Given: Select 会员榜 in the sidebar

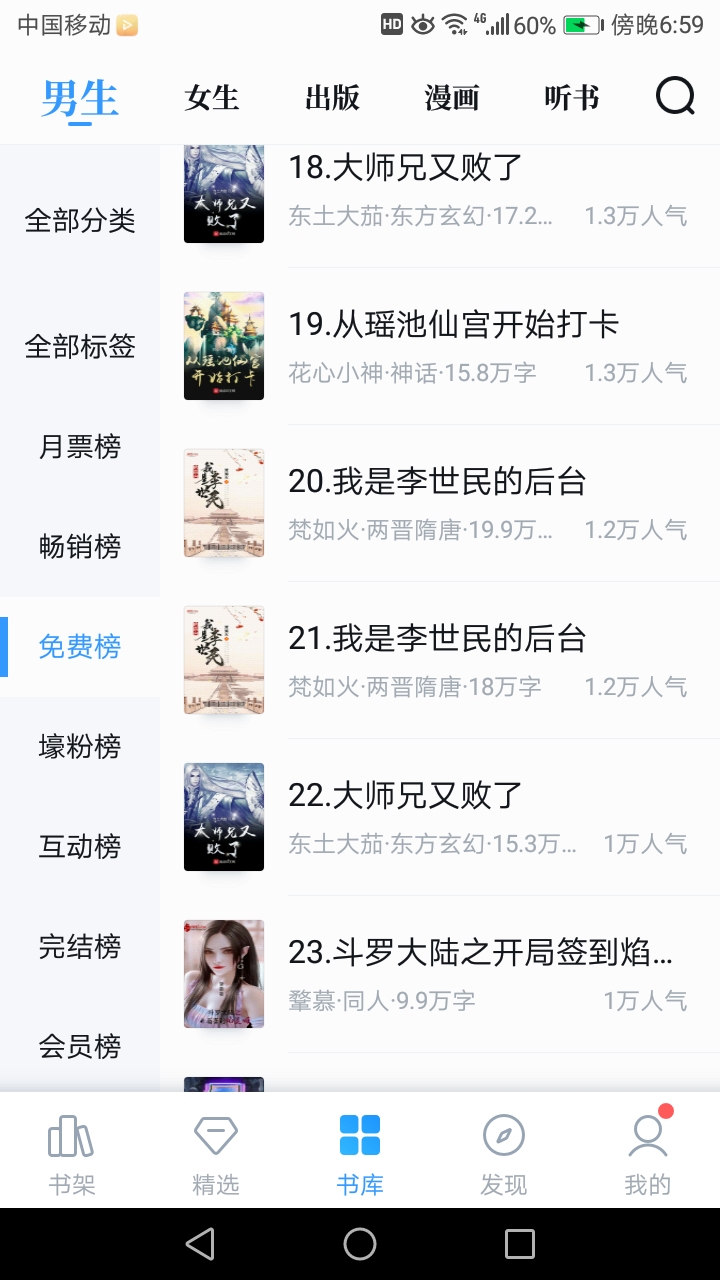Looking at the screenshot, I should tap(80, 1047).
